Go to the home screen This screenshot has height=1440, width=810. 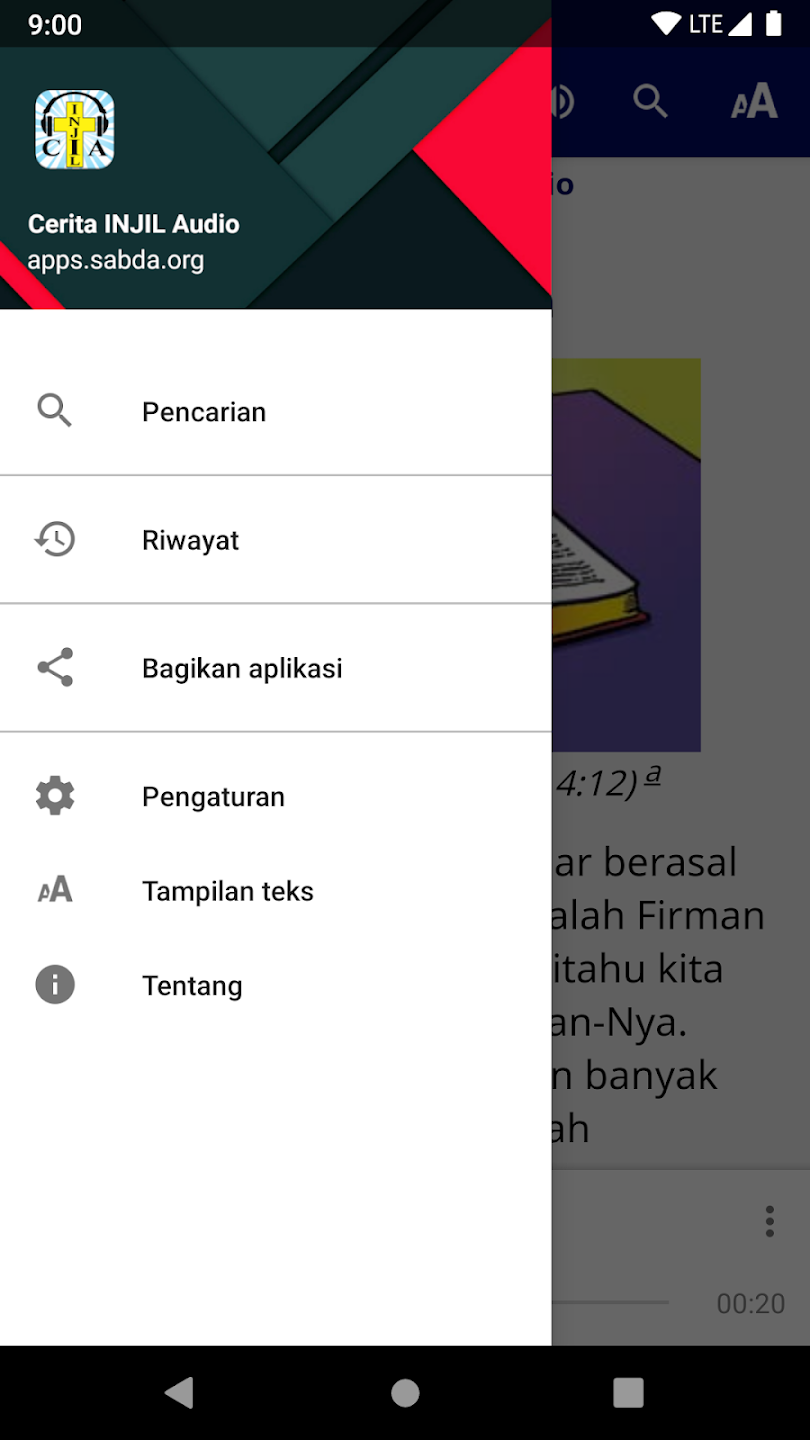pos(405,1393)
